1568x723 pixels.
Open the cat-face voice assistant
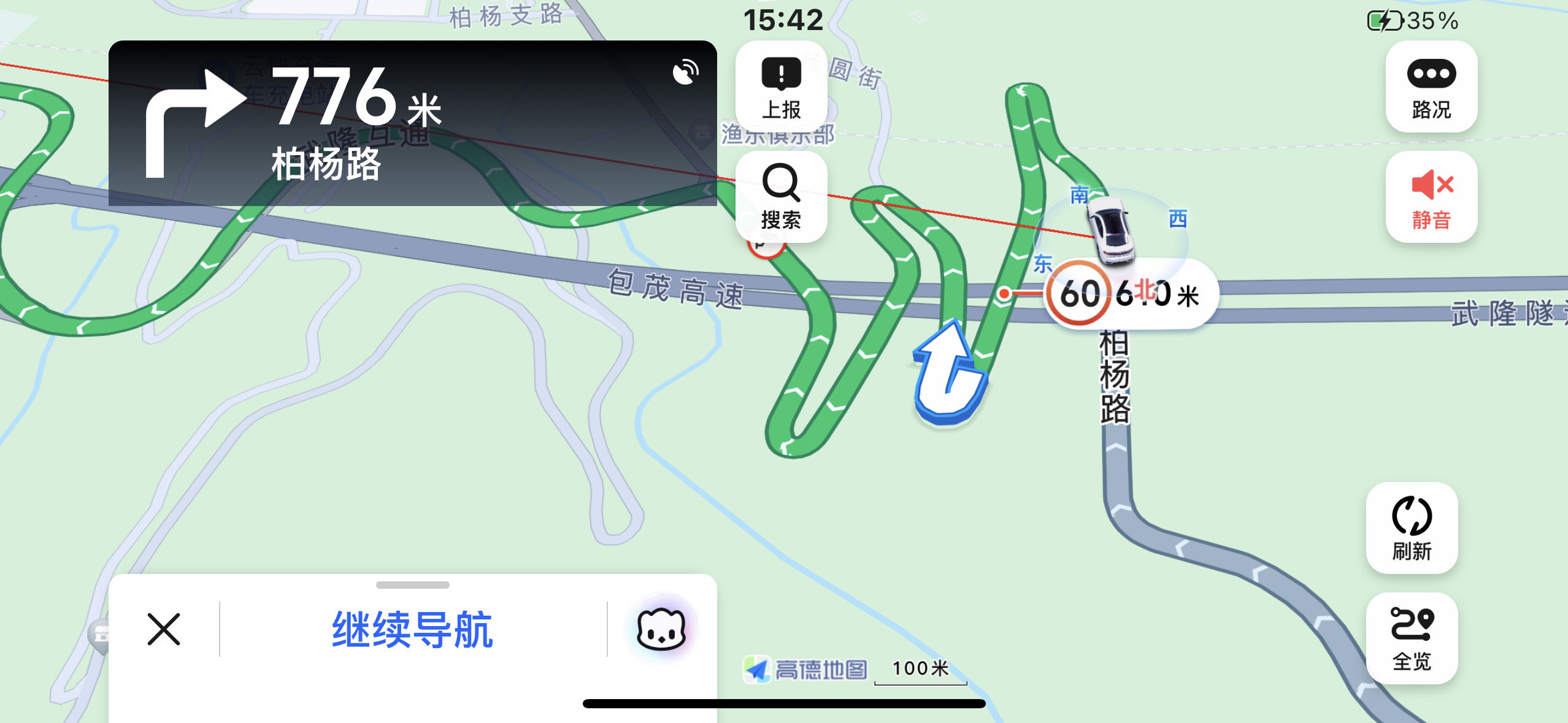(661, 630)
